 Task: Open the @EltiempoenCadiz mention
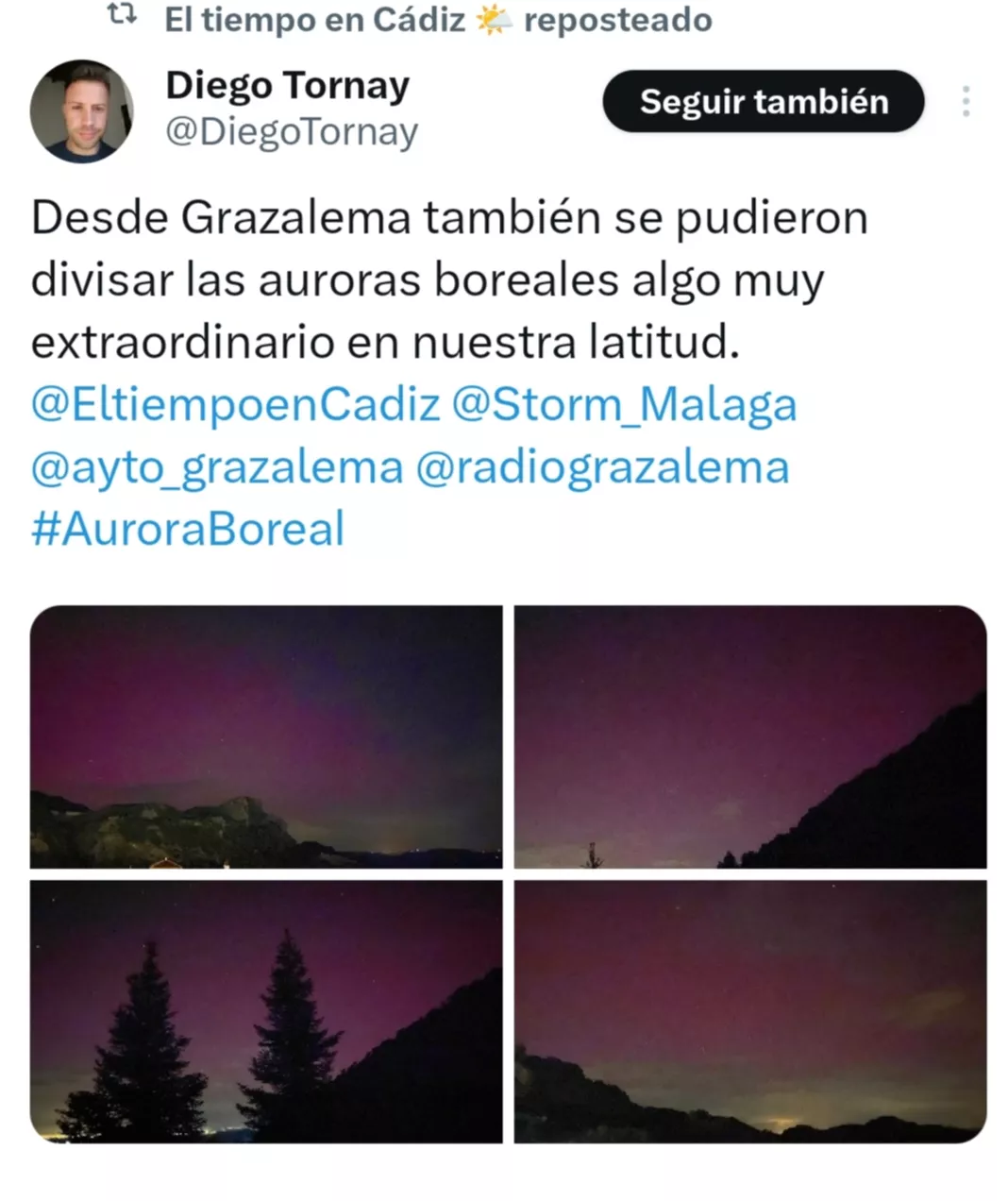coord(235,405)
